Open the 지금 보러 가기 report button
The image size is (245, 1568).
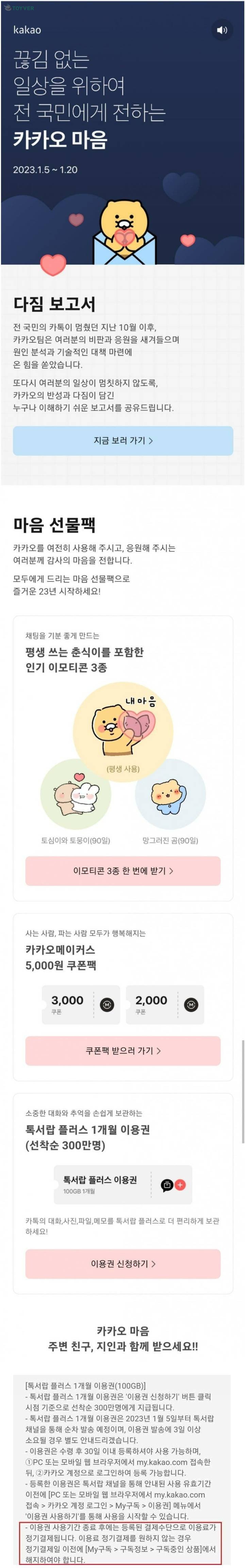123,440
